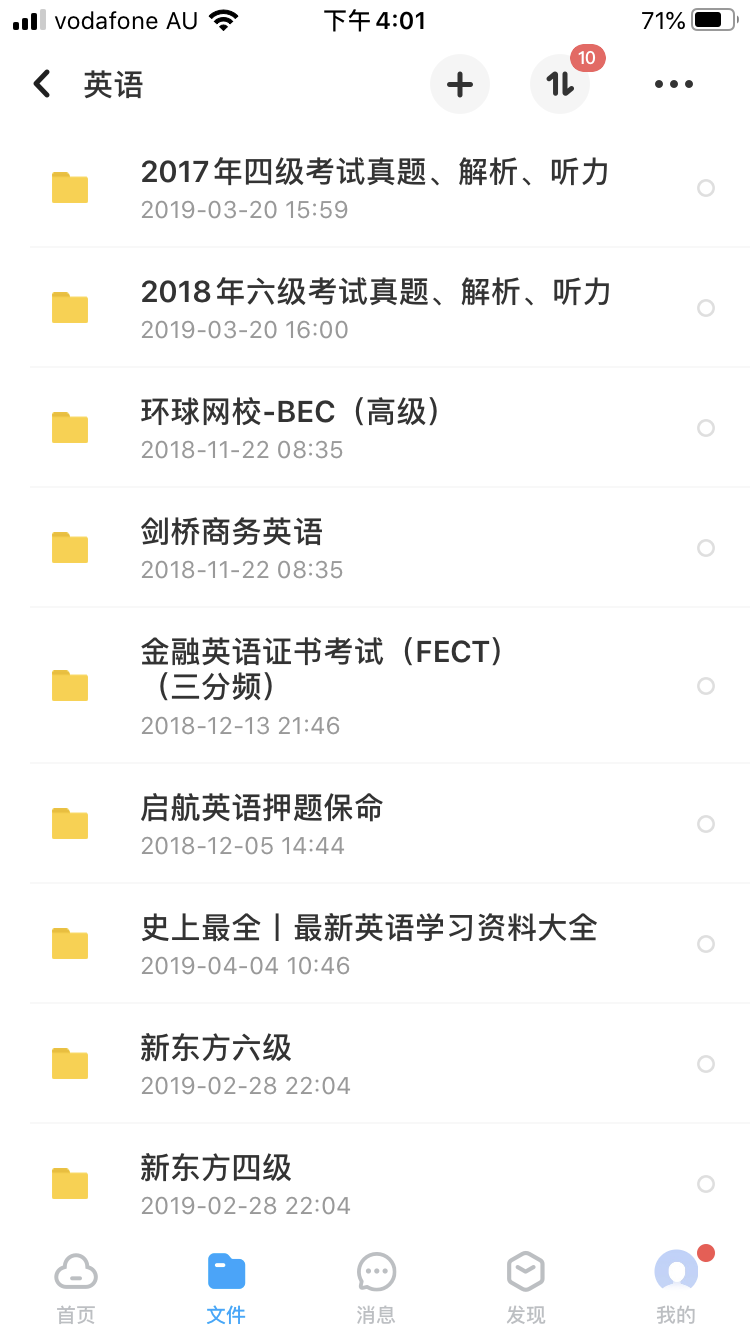Select the 启航英语押题保命 folder circle
This screenshot has width=750, height=1334.
tap(706, 824)
